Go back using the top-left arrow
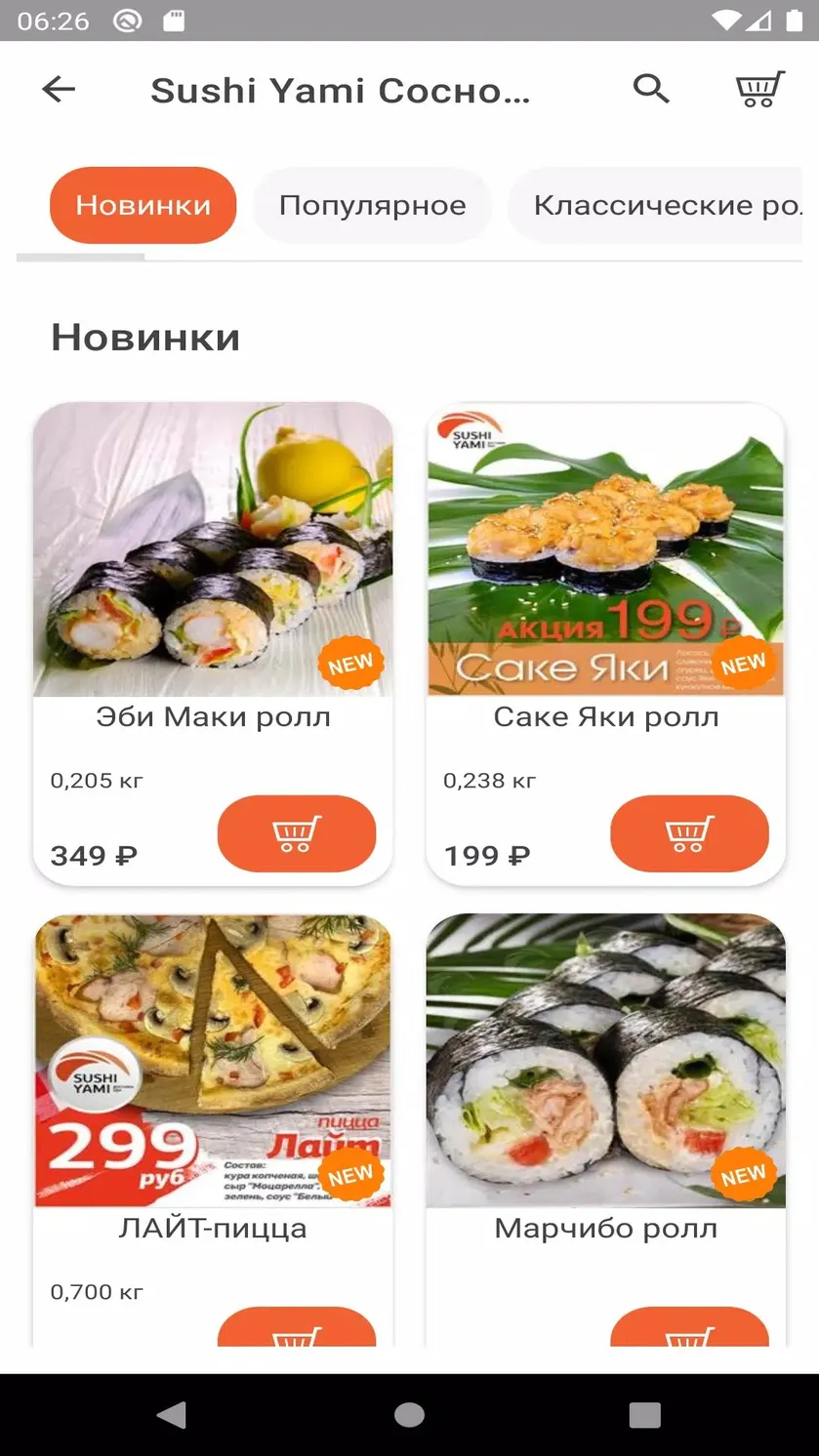 coord(59,90)
